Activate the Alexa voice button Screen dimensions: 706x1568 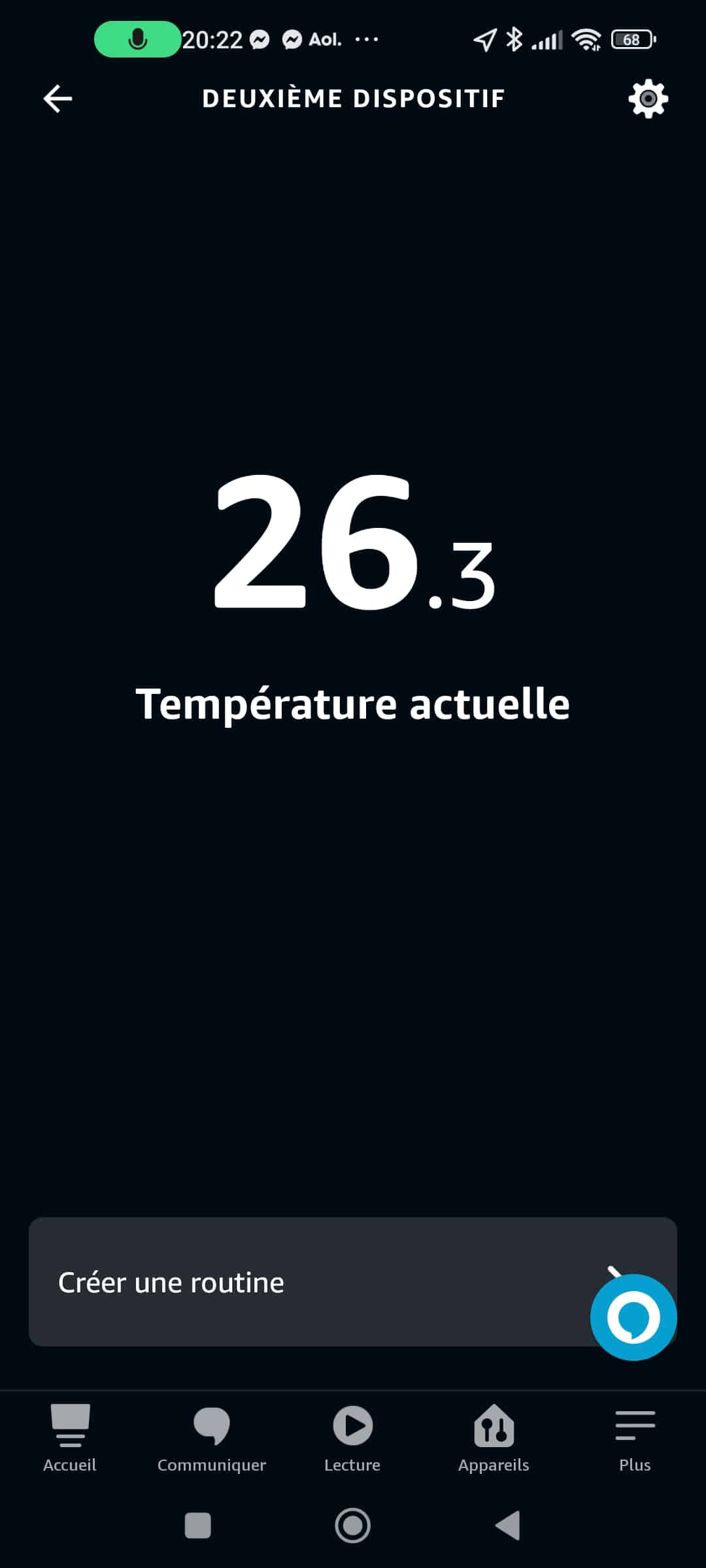(633, 1317)
